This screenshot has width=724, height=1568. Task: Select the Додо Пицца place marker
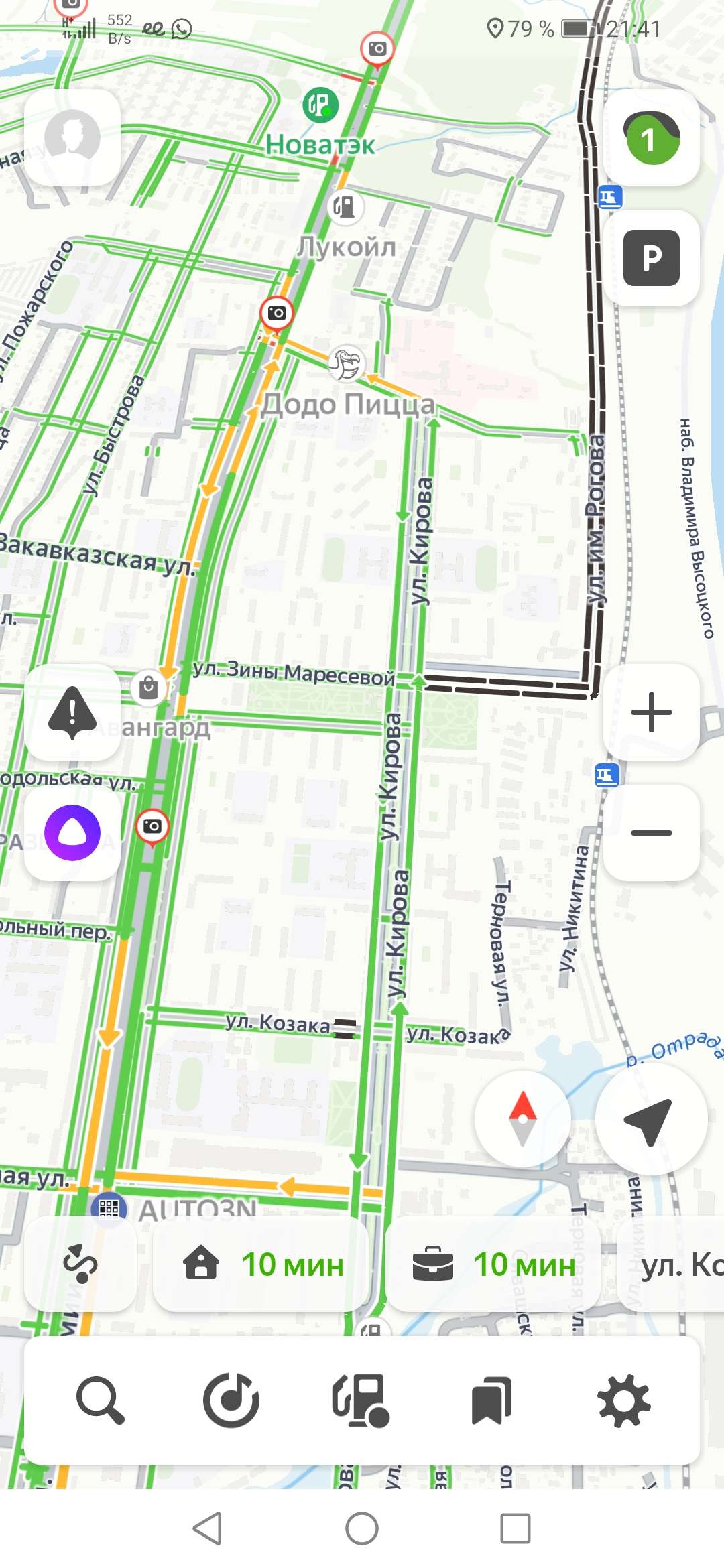coord(346,364)
